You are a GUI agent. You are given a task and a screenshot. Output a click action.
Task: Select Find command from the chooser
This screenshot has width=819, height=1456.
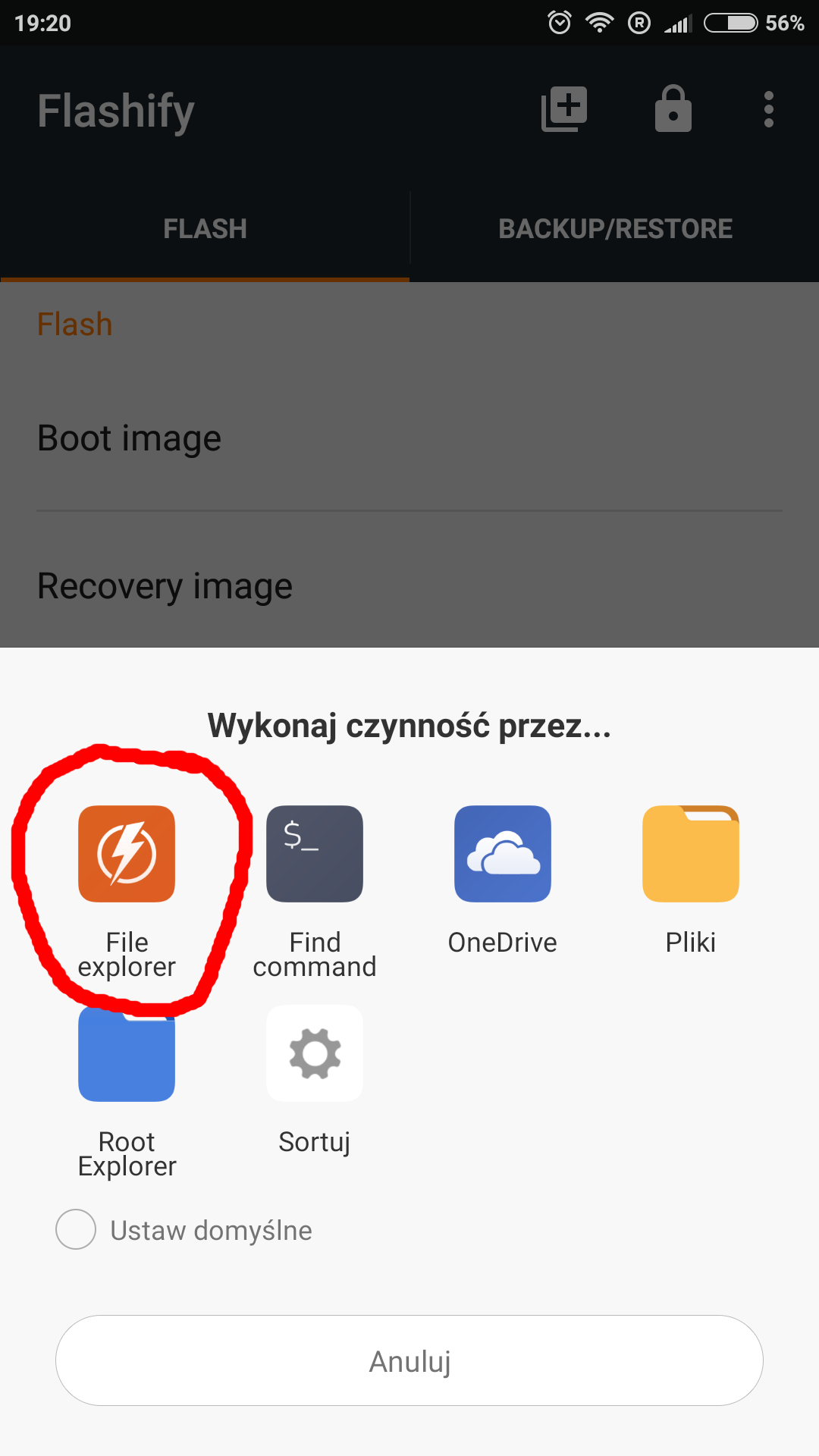[x=315, y=855]
